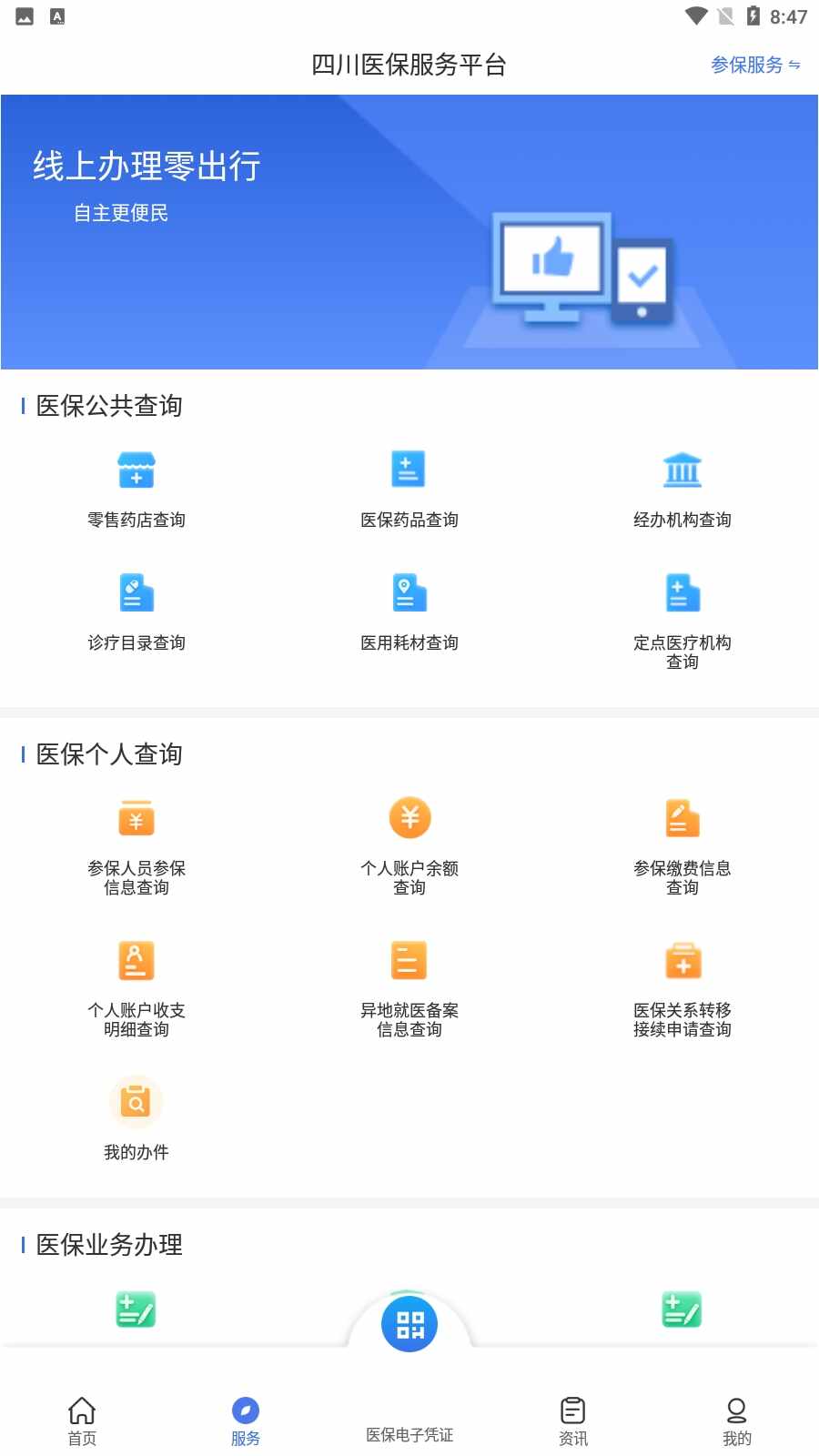The width and height of the screenshot is (819, 1456).
Task: Select 医保关系转移接续申请查询
Action: 682,988
